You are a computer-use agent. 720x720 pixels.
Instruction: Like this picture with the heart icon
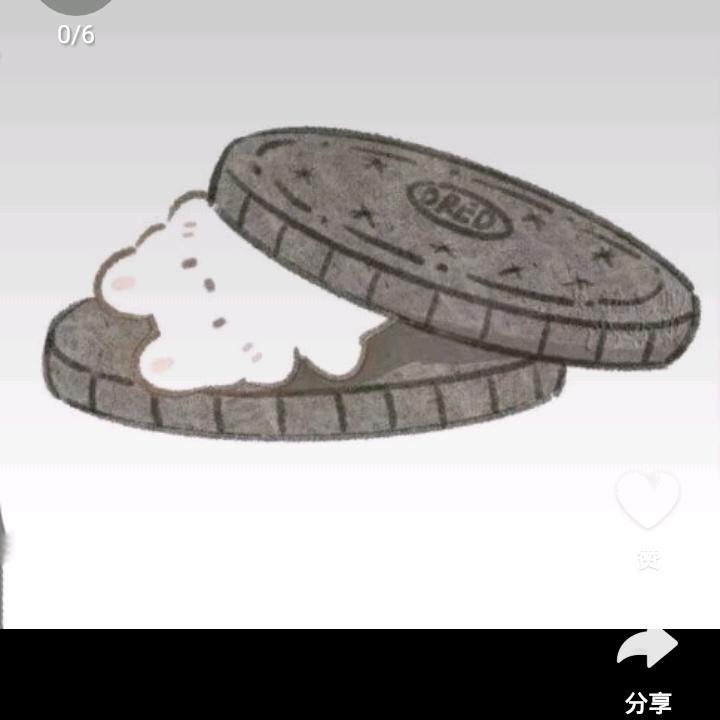647,499
